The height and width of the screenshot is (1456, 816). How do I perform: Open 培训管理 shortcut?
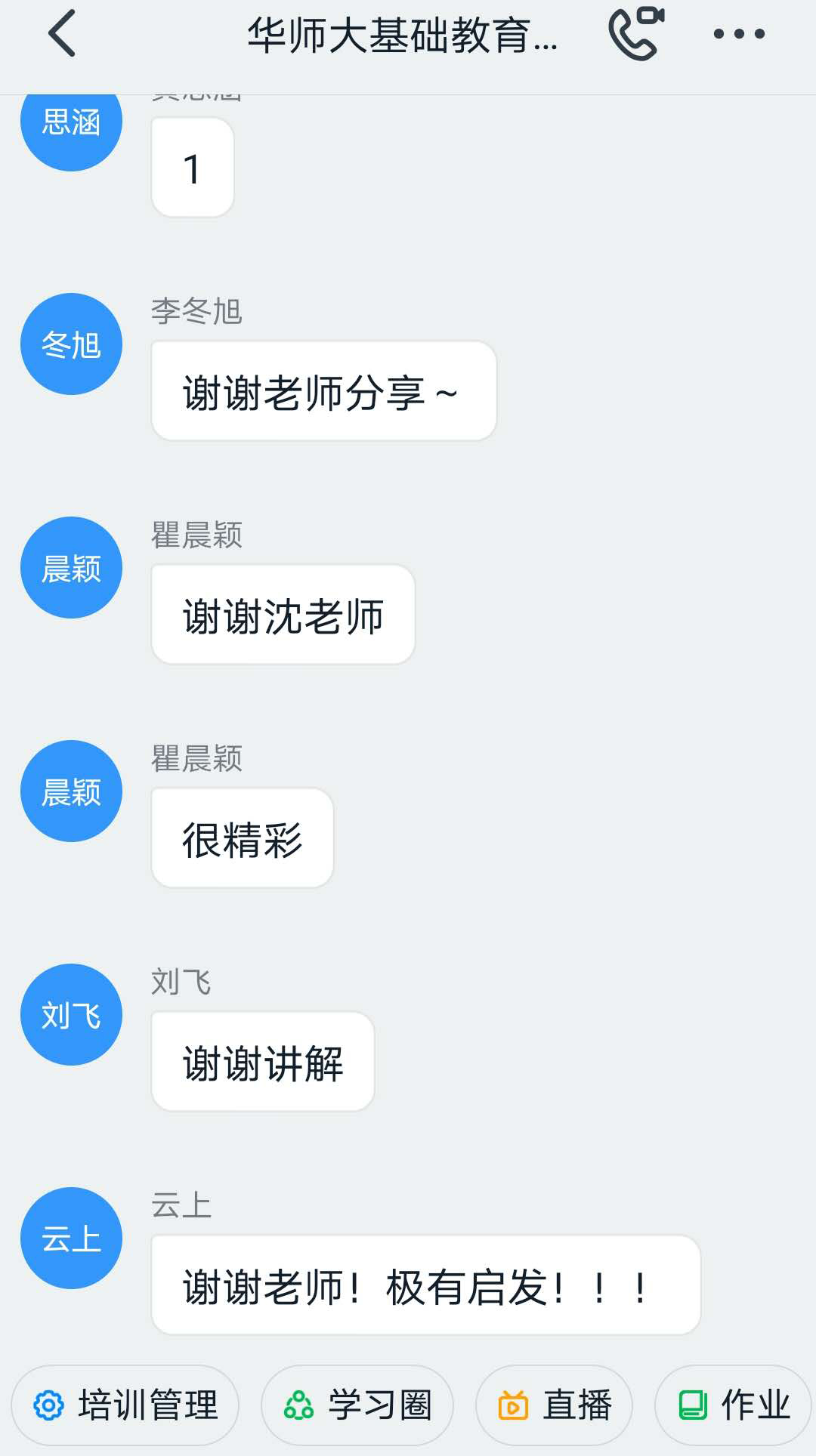tap(125, 1405)
